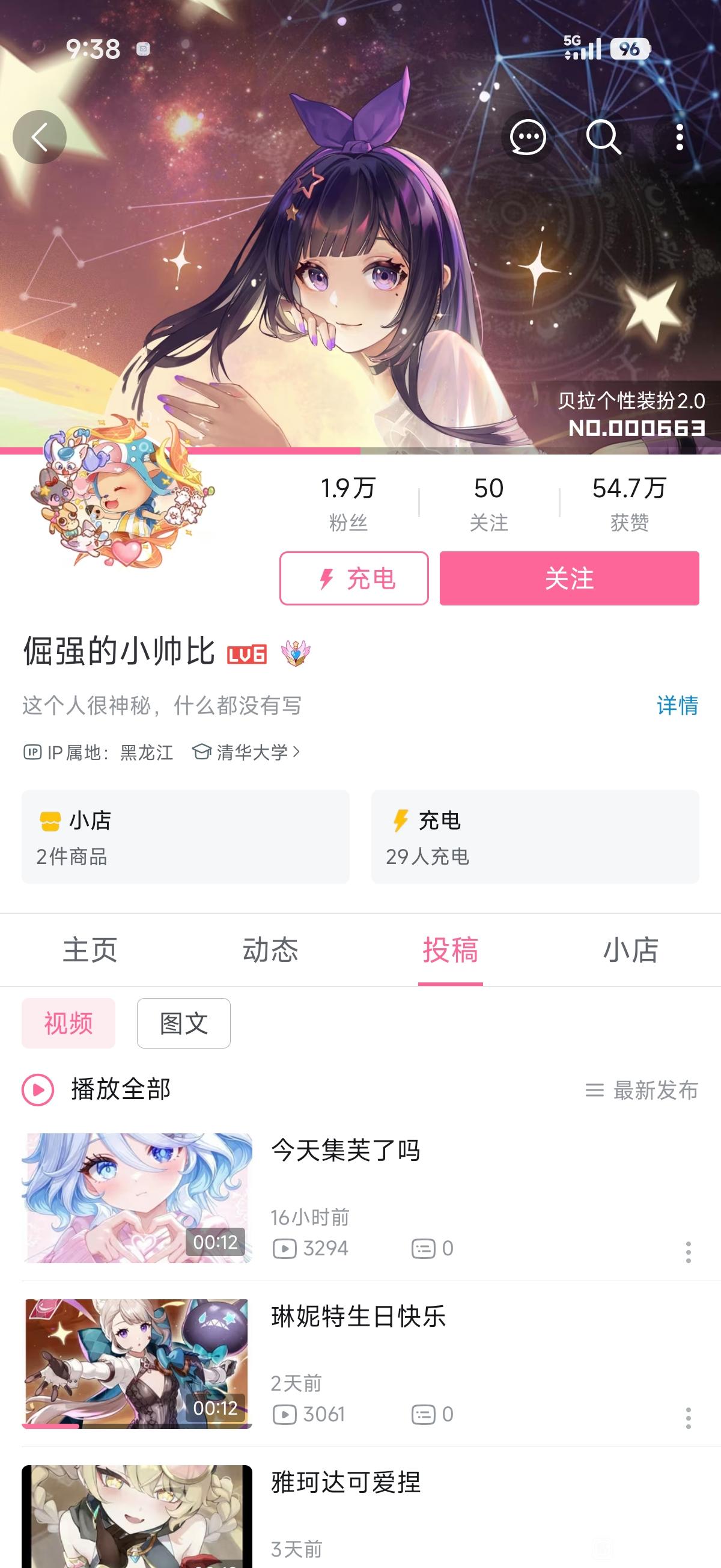721x1568 pixels.
Task: Play all videos with 播放全部
Action: click(97, 1089)
